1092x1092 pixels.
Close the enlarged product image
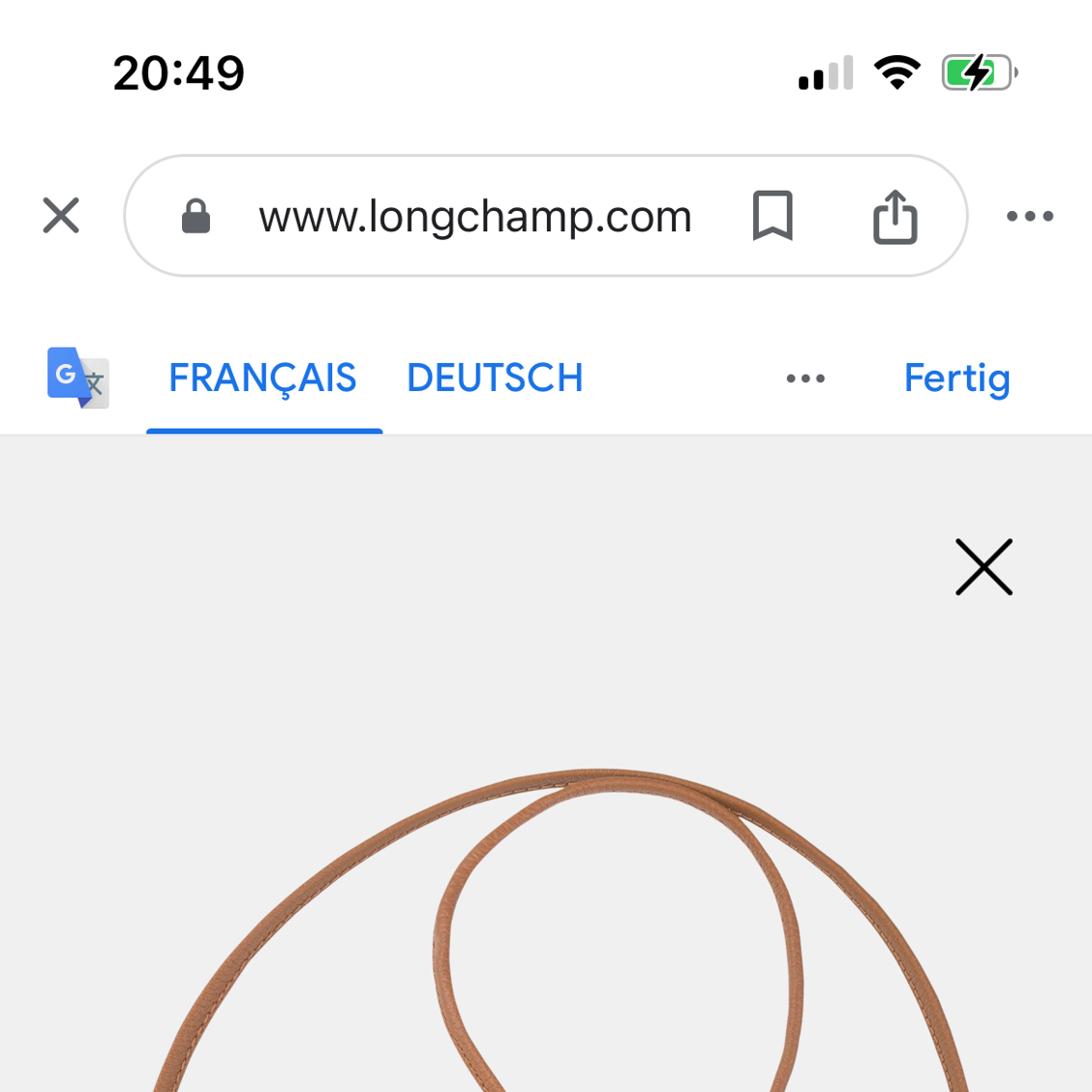[x=984, y=567]
